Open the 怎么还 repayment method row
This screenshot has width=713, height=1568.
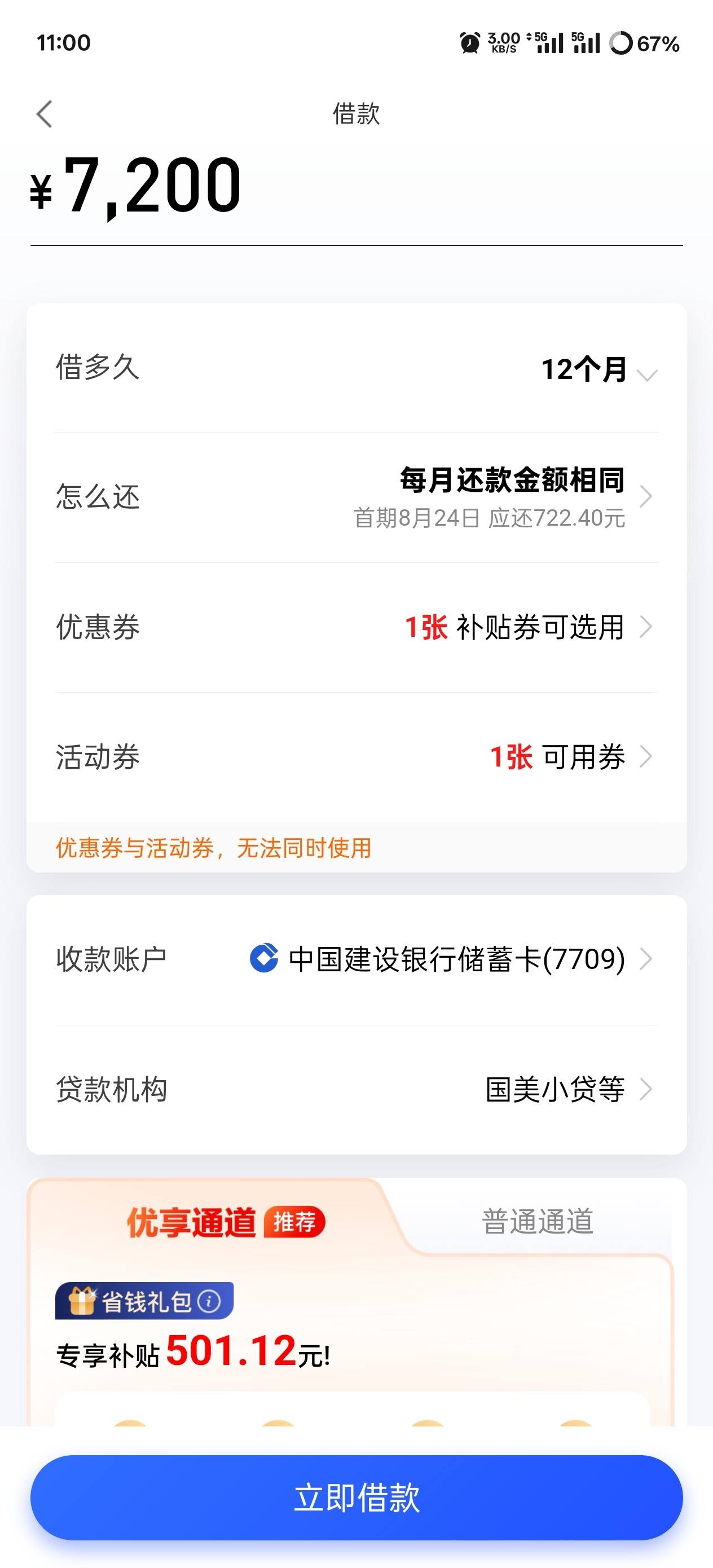356,497
